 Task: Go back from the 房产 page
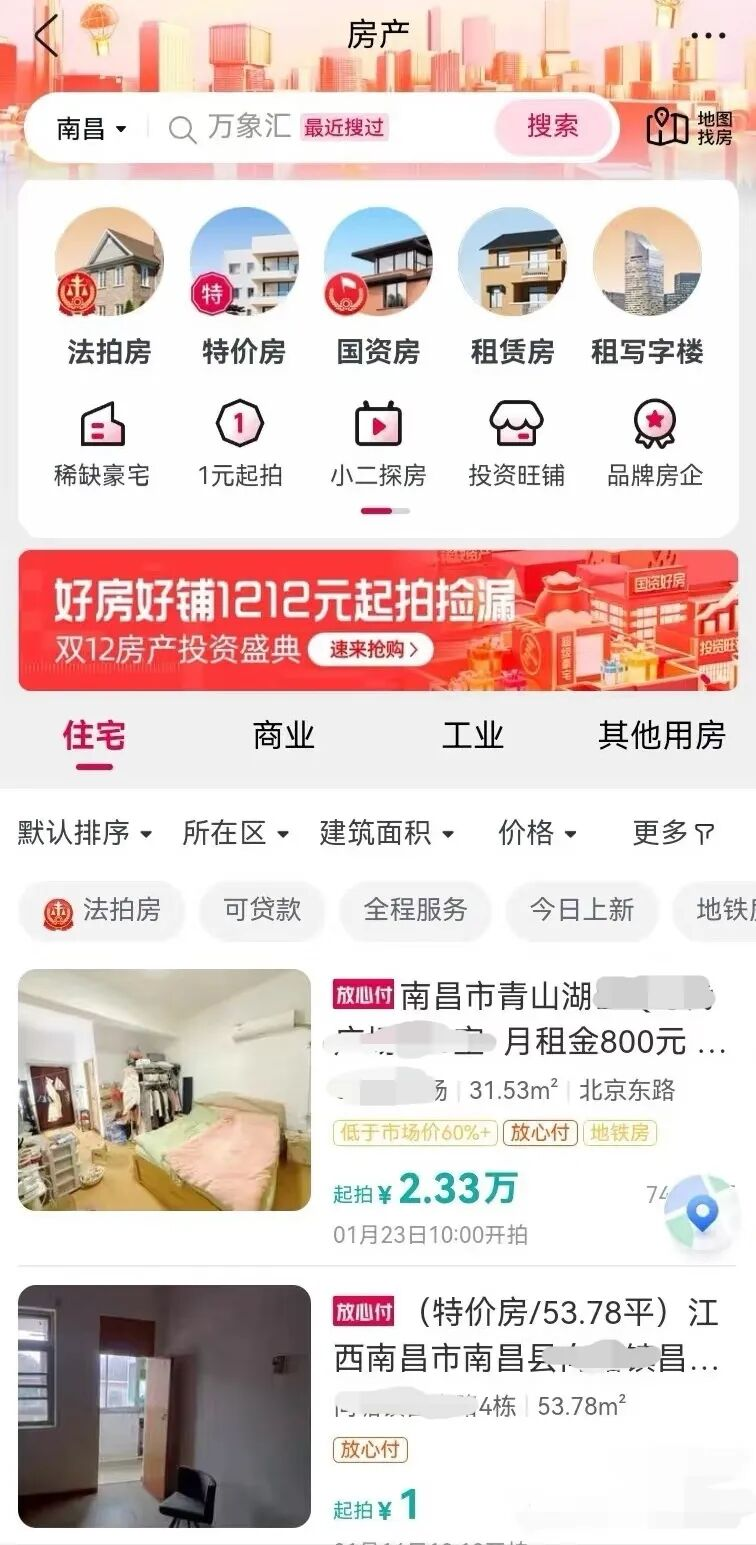tap(46, 37)
